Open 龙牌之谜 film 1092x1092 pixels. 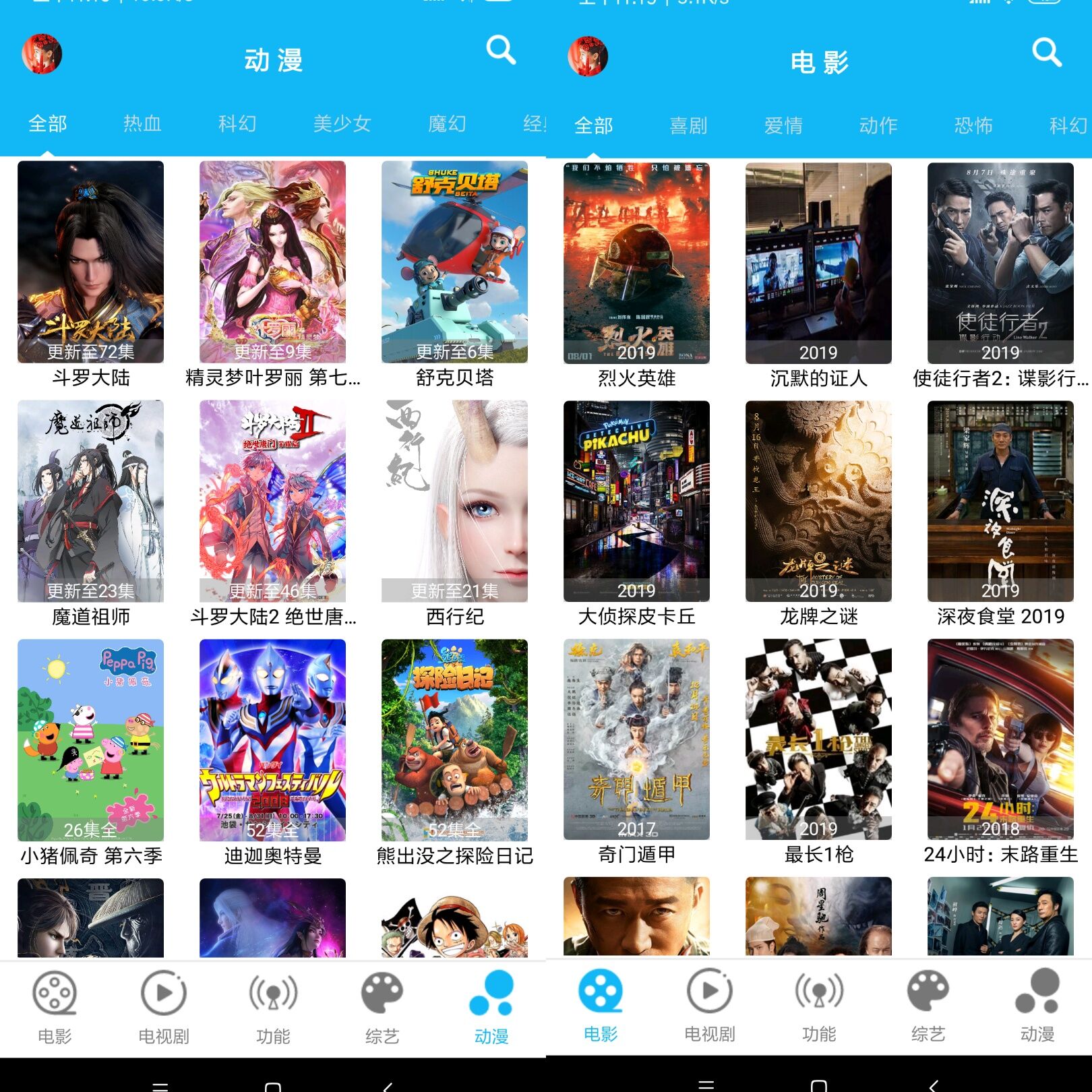tap(818, 501)
